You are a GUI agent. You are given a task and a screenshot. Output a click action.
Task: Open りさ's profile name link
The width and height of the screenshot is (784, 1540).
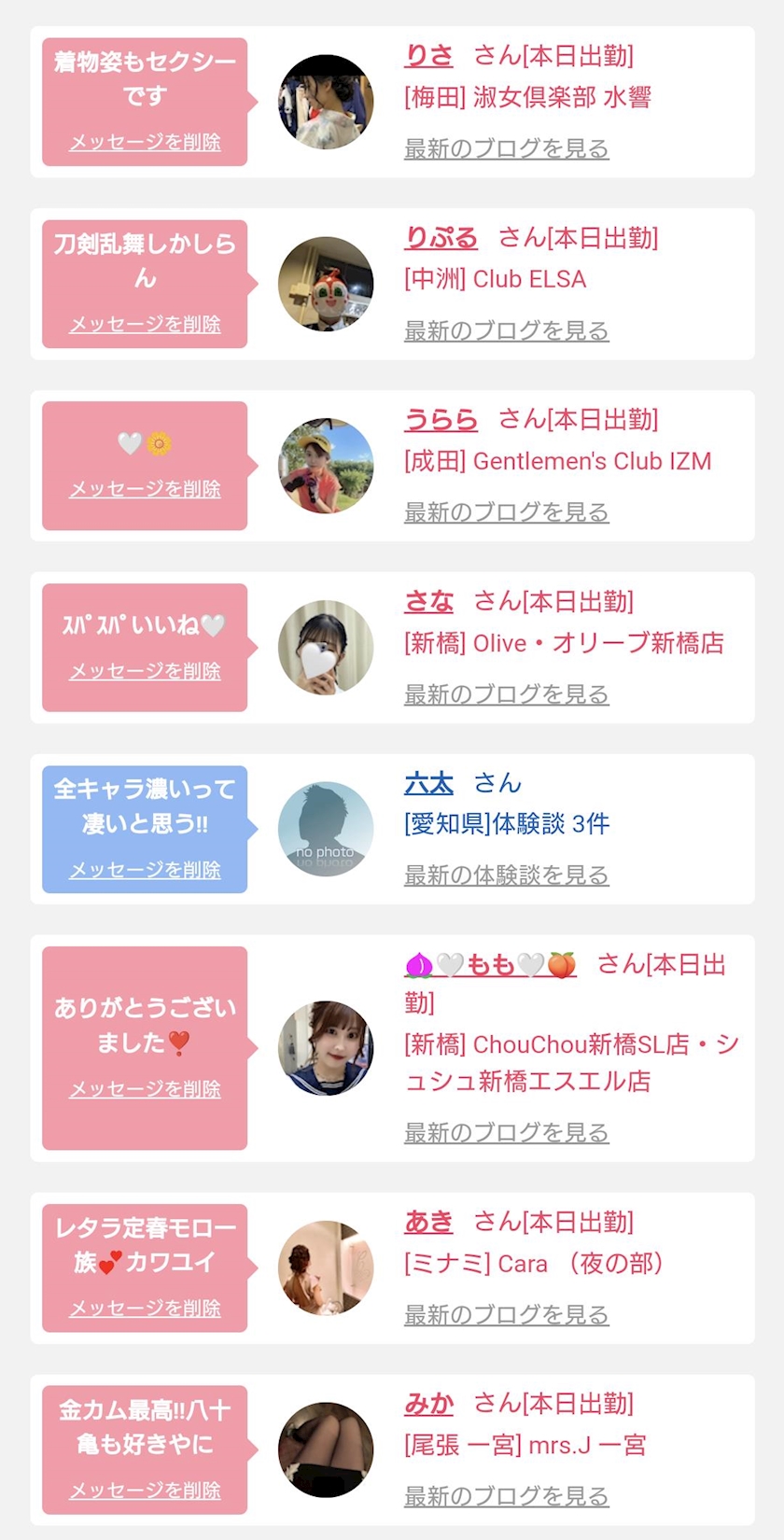click(428, 56)
